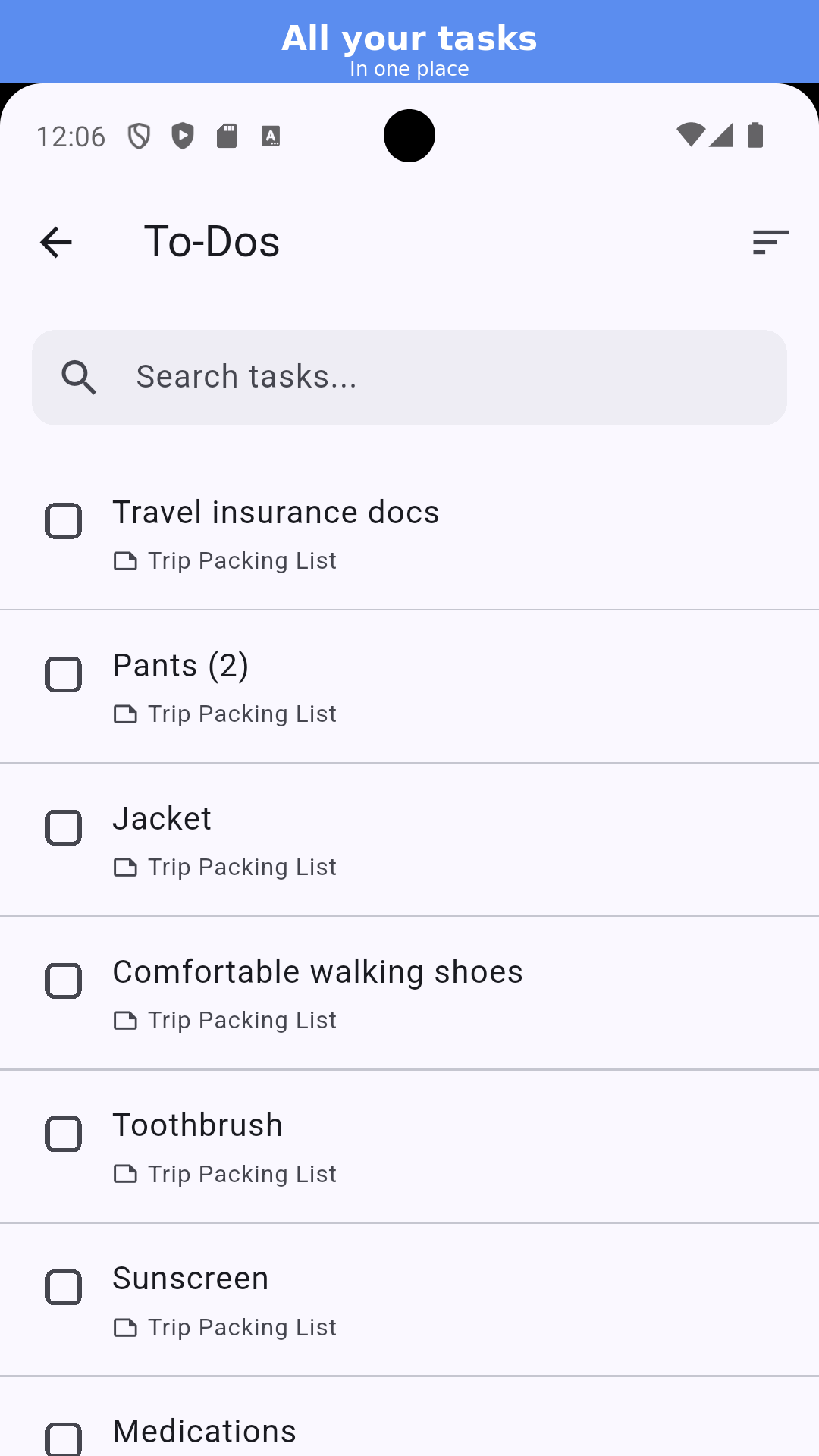Open the Trip Packing List under Sunscreen
The image size is (819, 1456).
pyautogui.click(x=241, y=1327)
